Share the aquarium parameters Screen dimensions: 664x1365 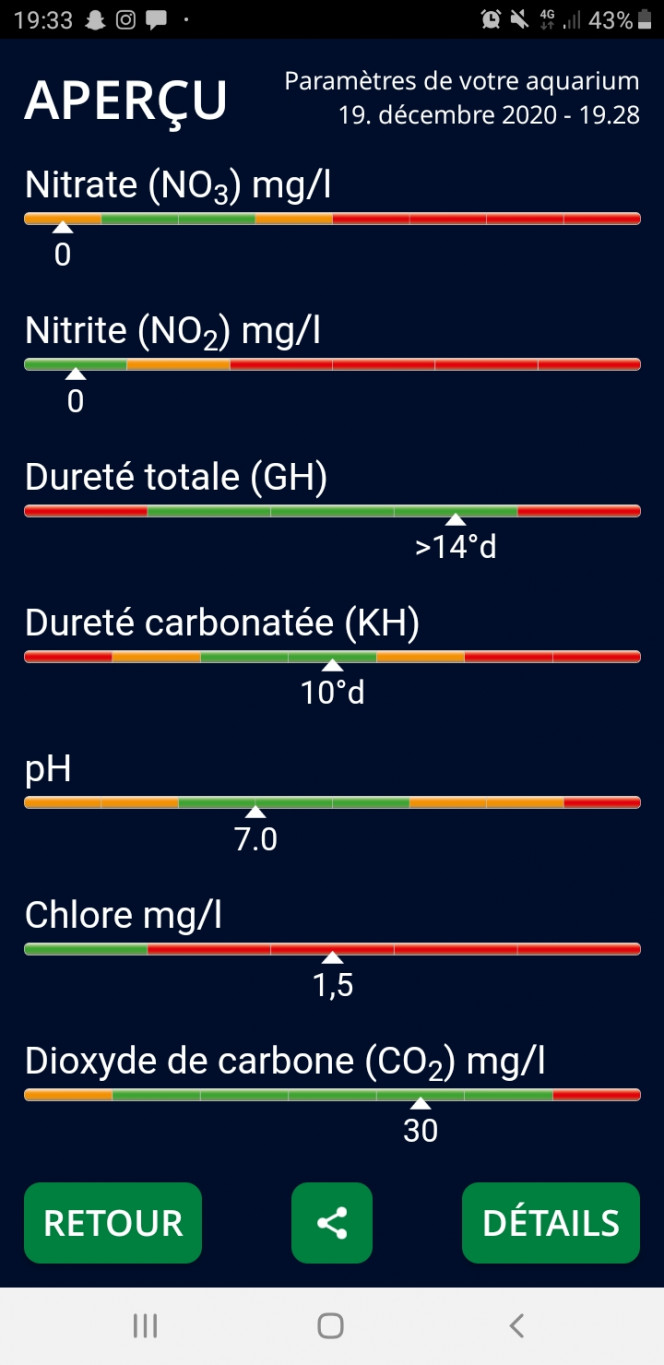tap(332, 1223)
